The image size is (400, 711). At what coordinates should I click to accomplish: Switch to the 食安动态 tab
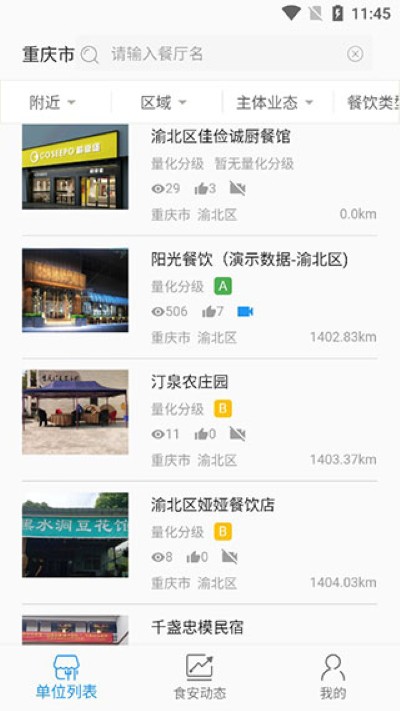tap(200, 677)
